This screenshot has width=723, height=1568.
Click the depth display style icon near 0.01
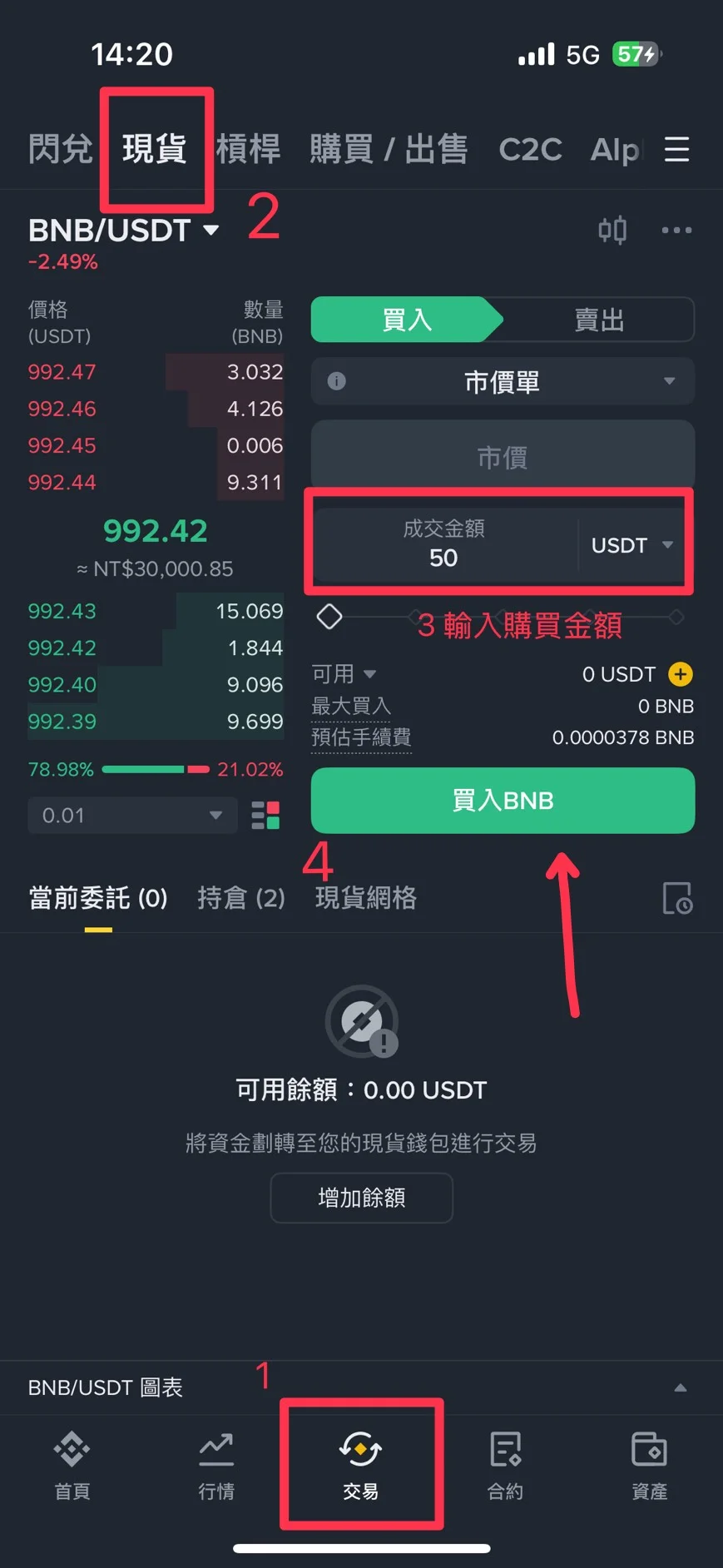265,816
